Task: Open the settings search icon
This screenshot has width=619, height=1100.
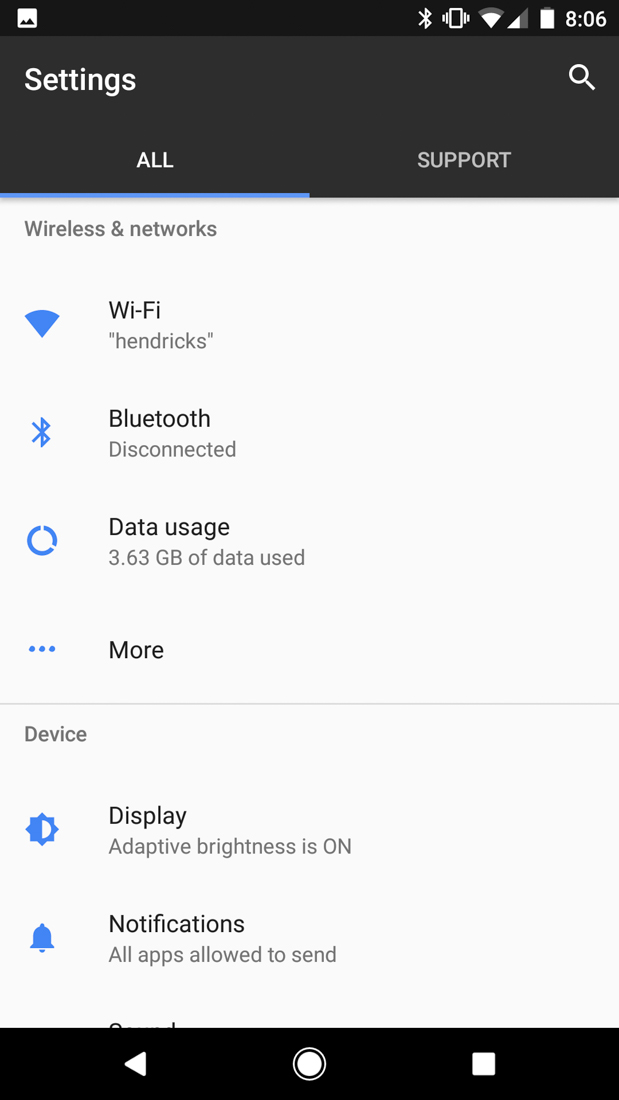Action: (581, 78)
